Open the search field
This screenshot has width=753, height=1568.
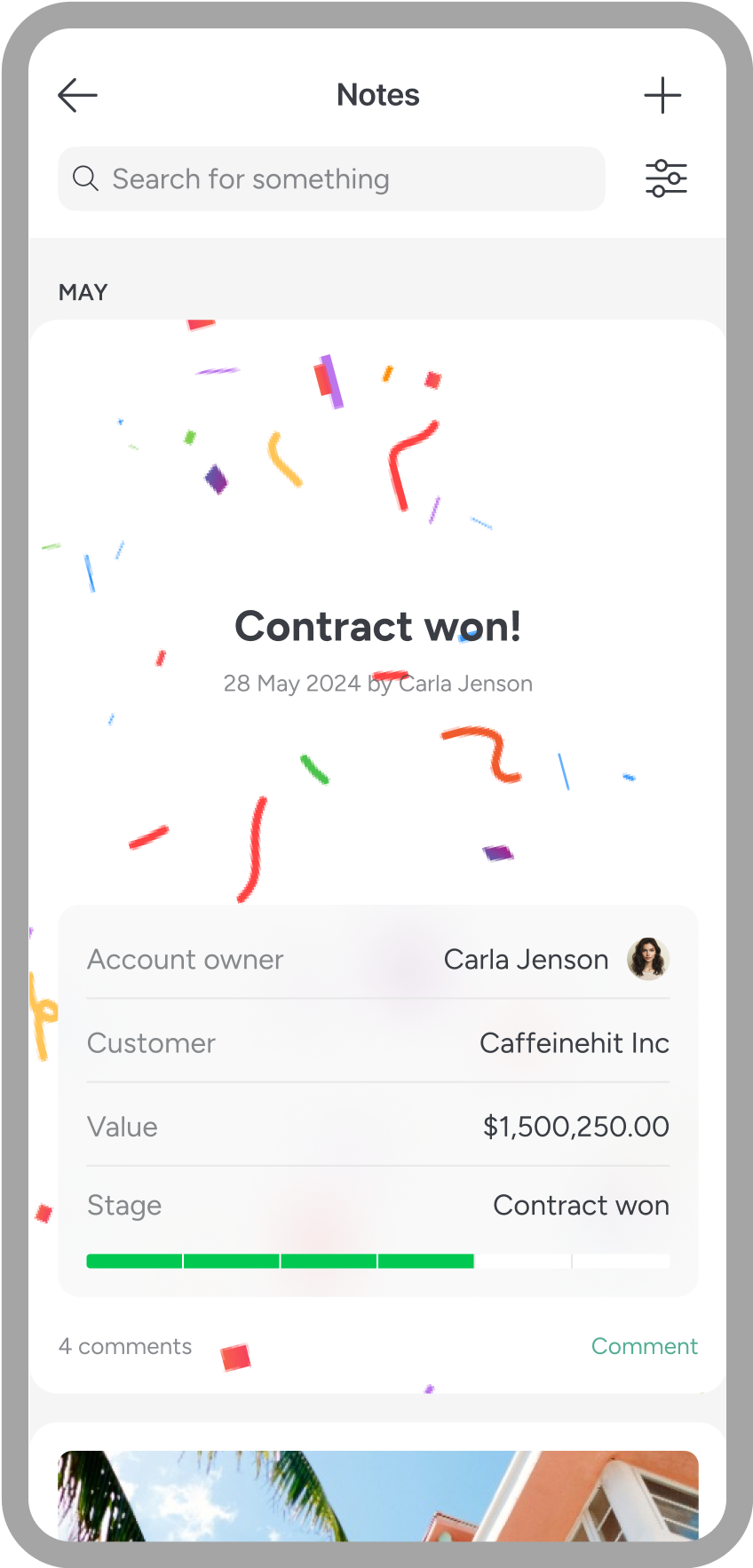coord(331,178)
